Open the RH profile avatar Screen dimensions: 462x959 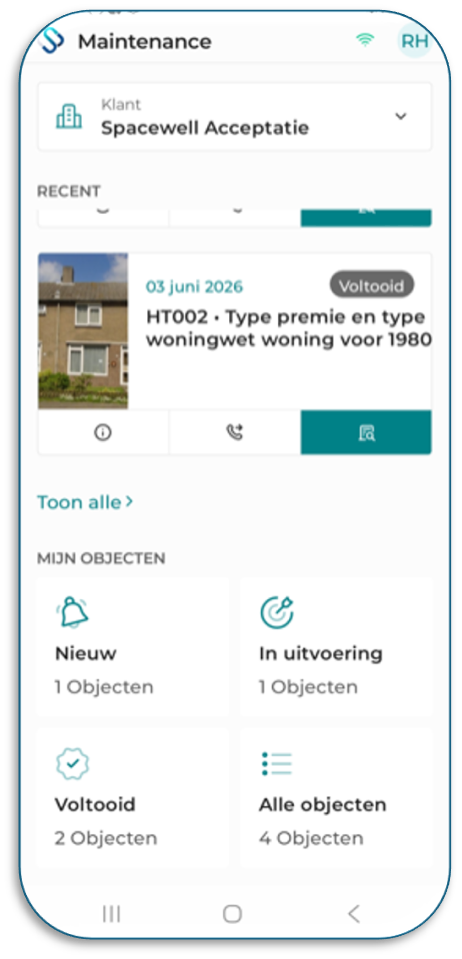414,41
